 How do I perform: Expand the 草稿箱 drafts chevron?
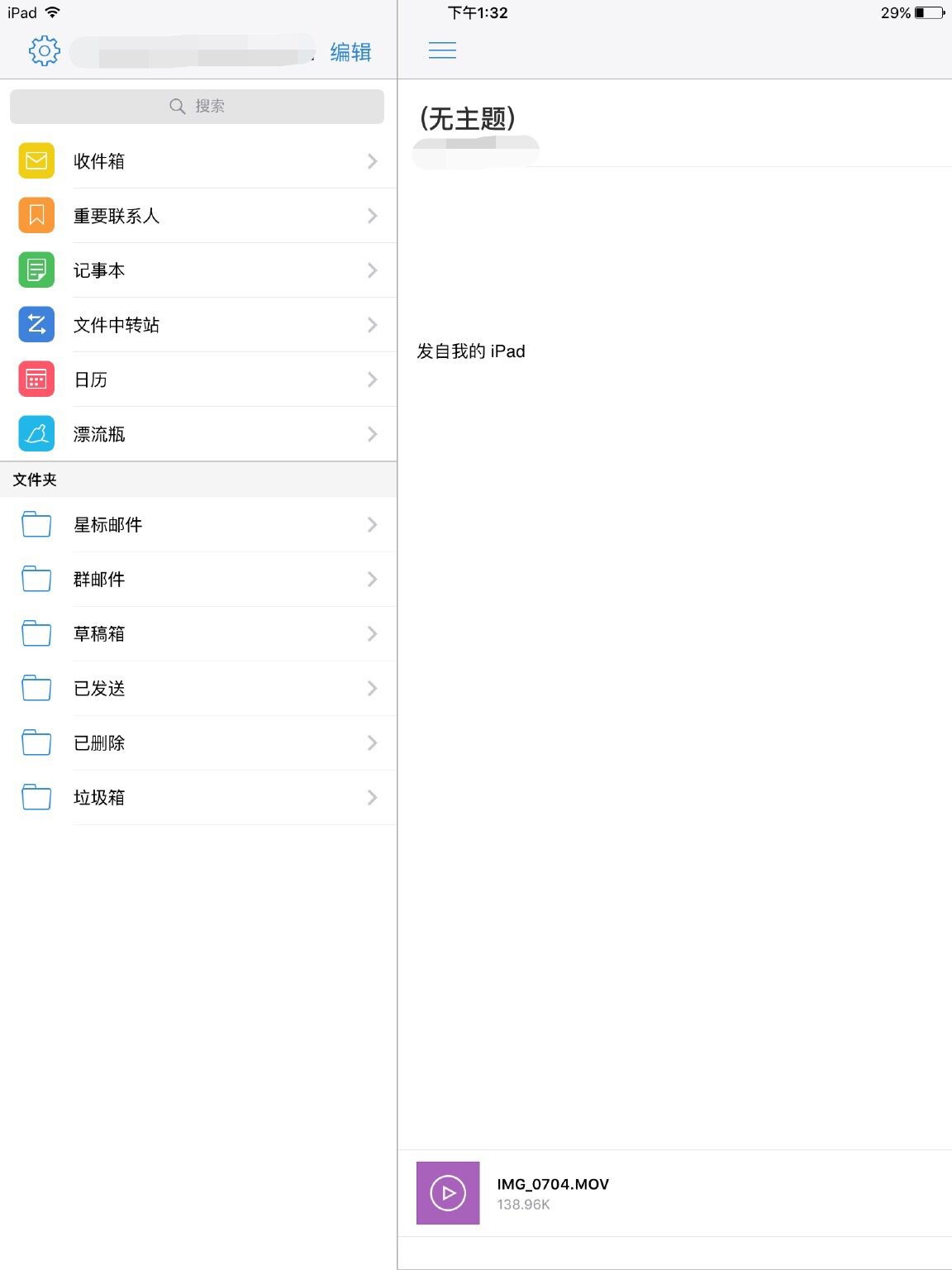(372, 633)
